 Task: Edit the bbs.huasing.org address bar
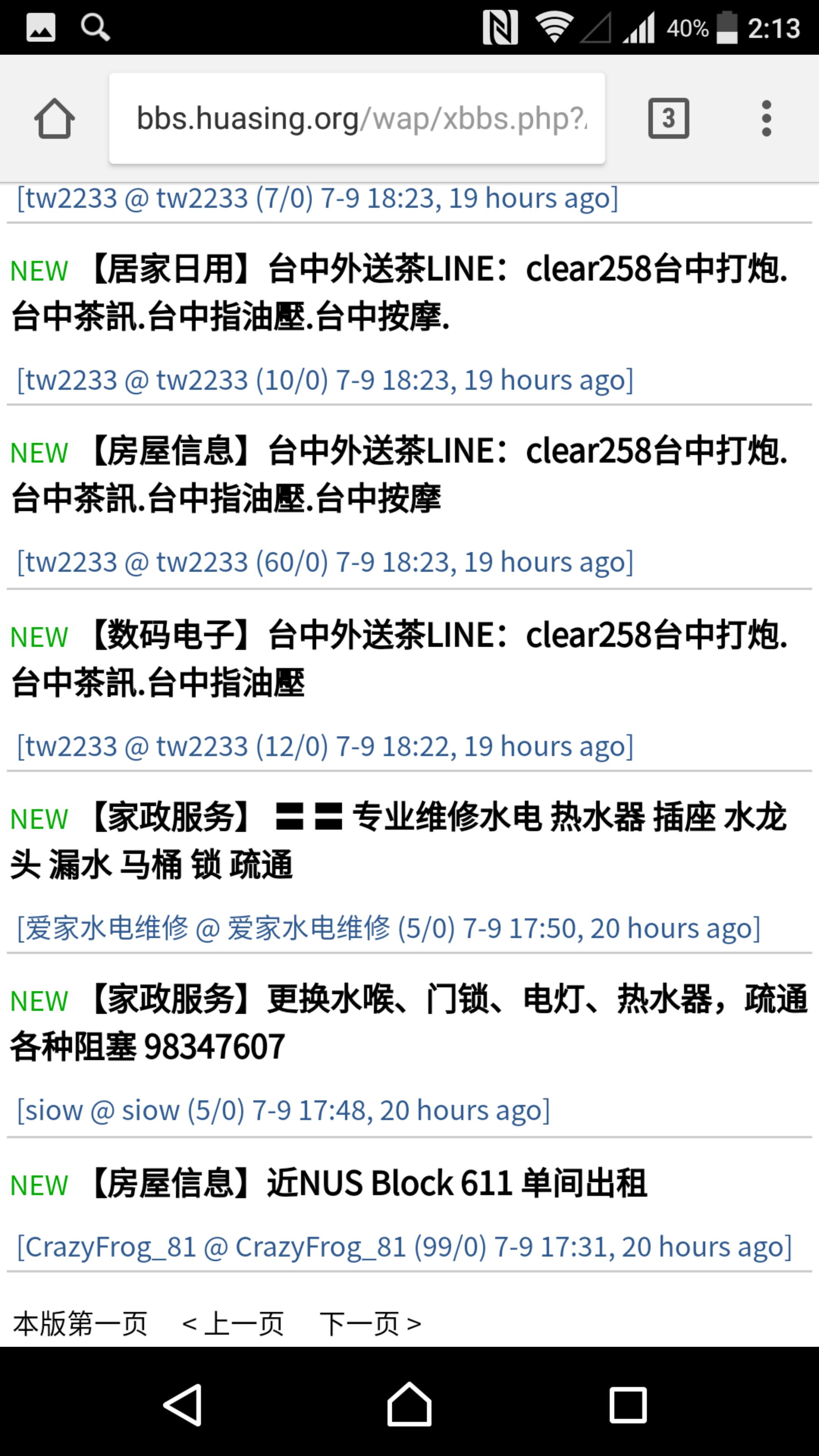[357, 119]
